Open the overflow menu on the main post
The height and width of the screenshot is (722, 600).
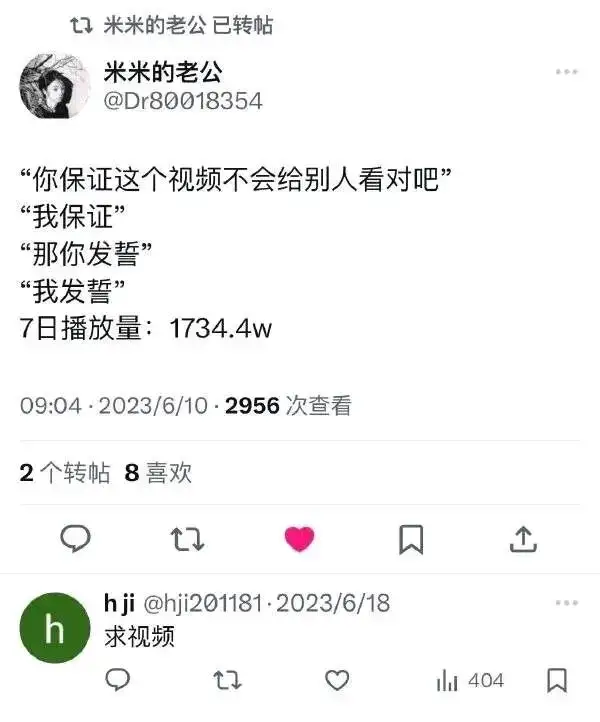pyautogui.click(x=566, y=72)
